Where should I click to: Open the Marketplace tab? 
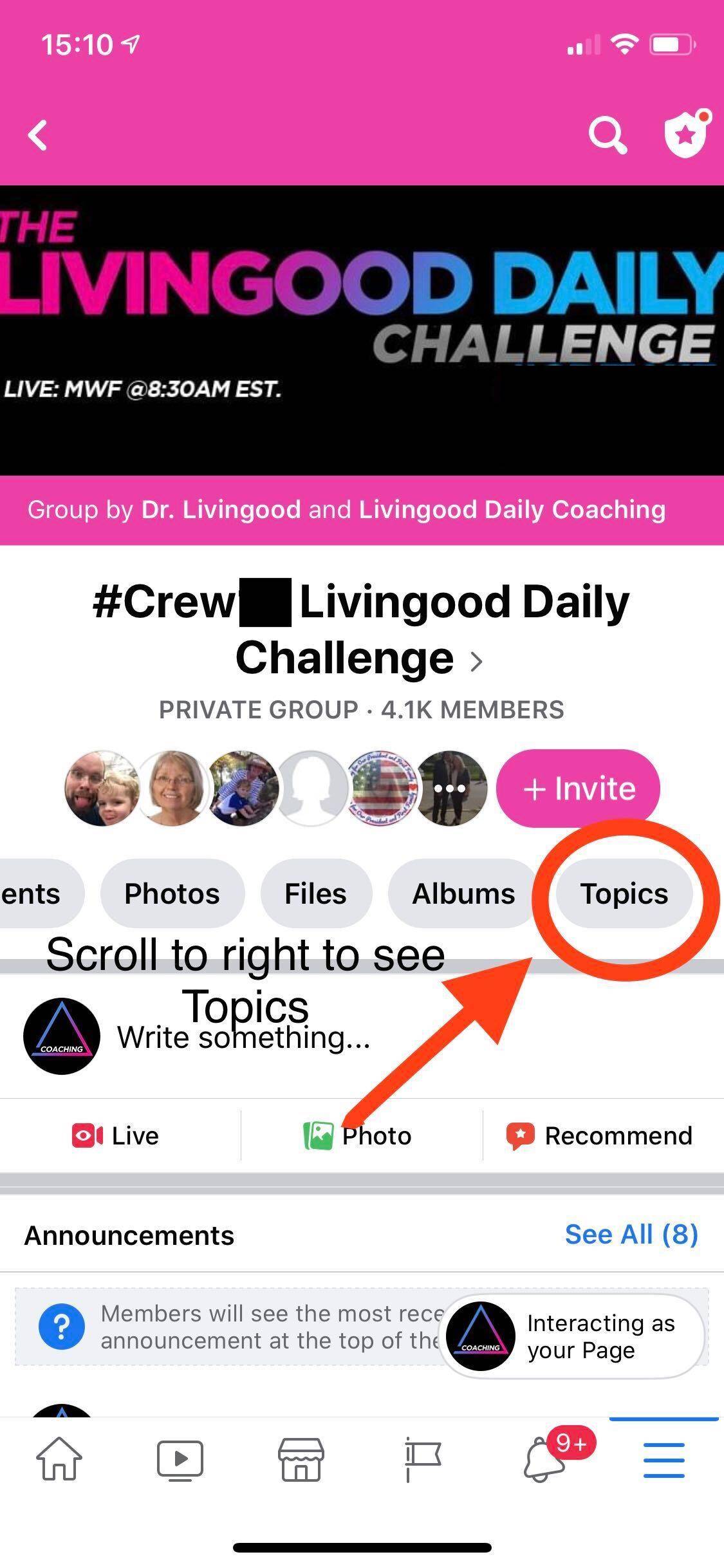pyautogui.click(x=301, y=1459)
